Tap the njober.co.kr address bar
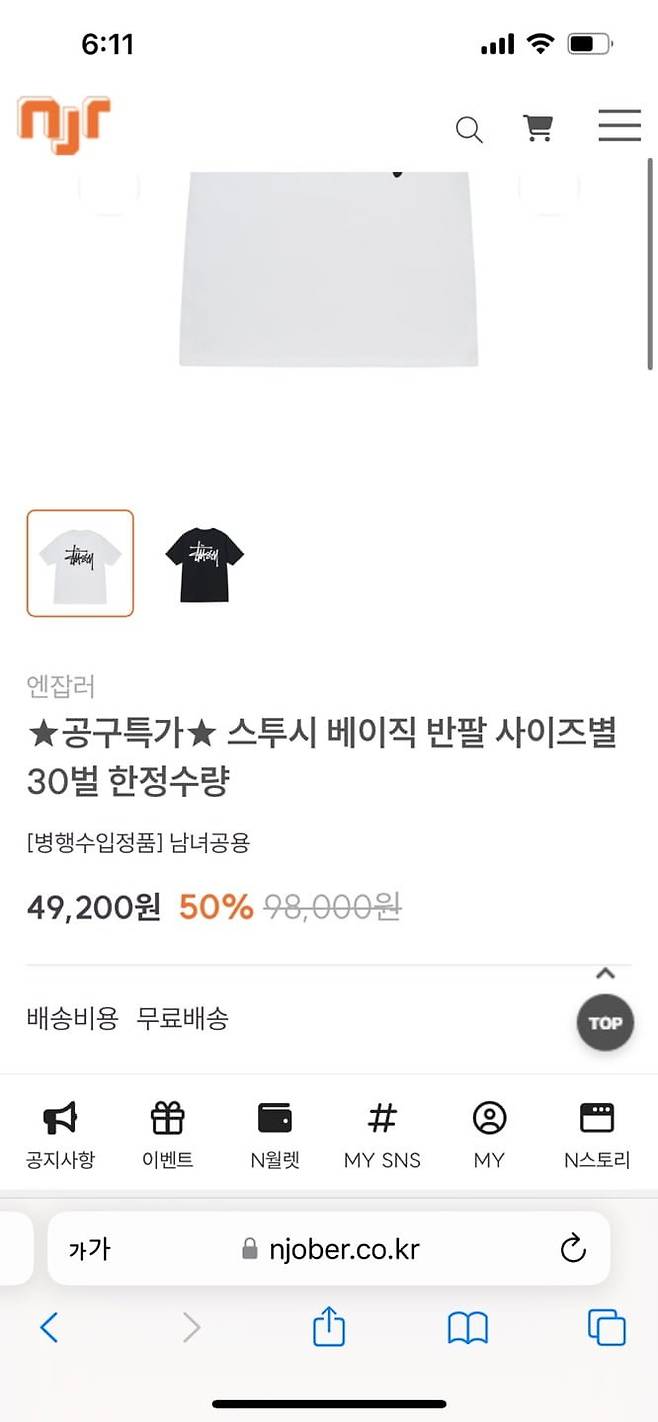 [329, 1248]
